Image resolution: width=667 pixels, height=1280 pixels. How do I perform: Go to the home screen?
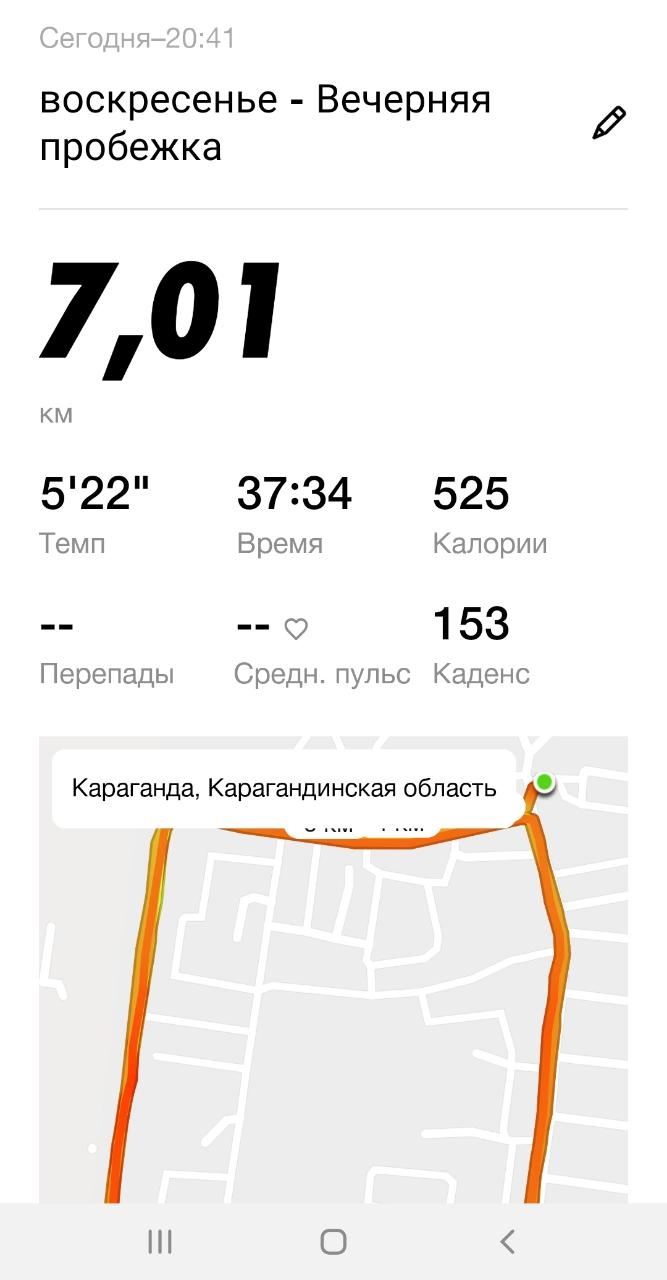coord(333,1242)
